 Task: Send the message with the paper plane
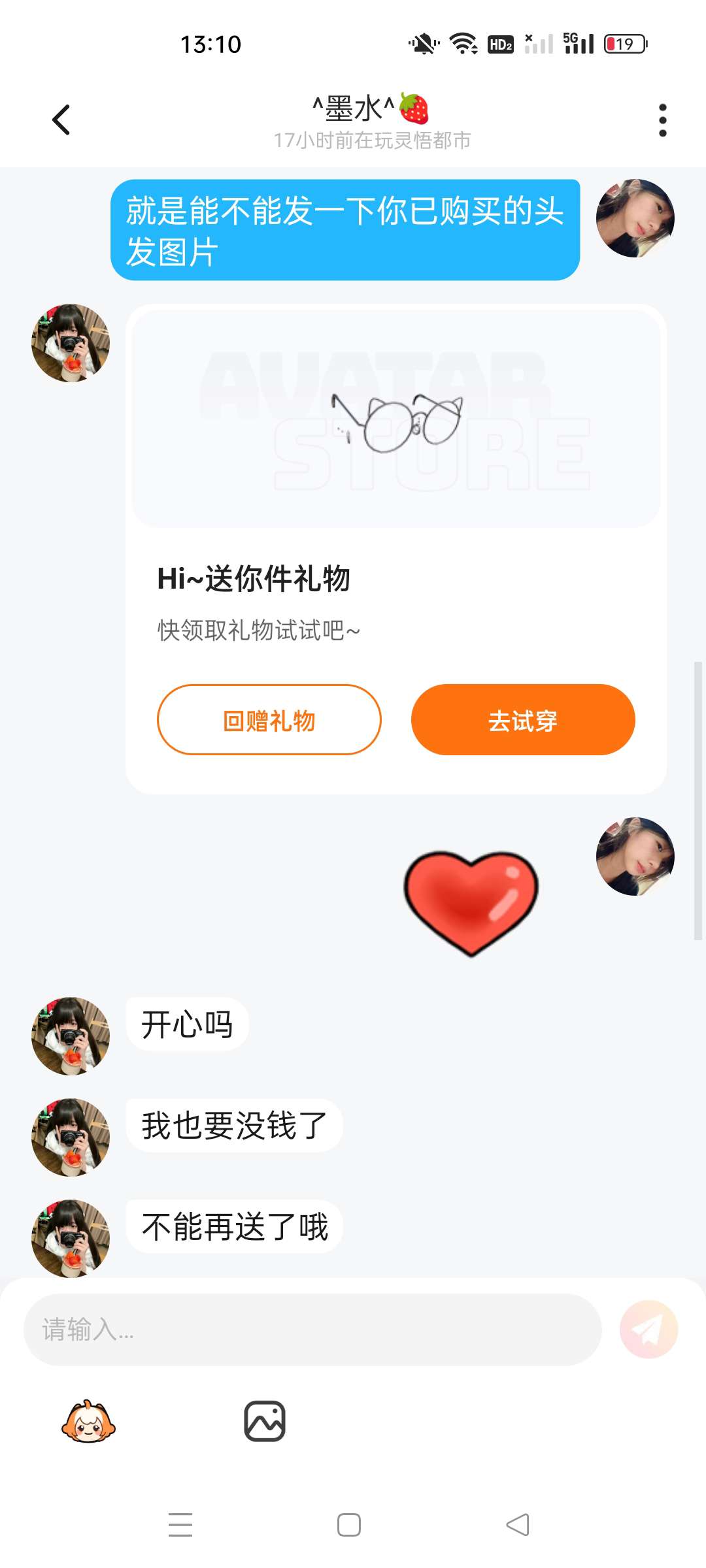(x=648, y=1329)
